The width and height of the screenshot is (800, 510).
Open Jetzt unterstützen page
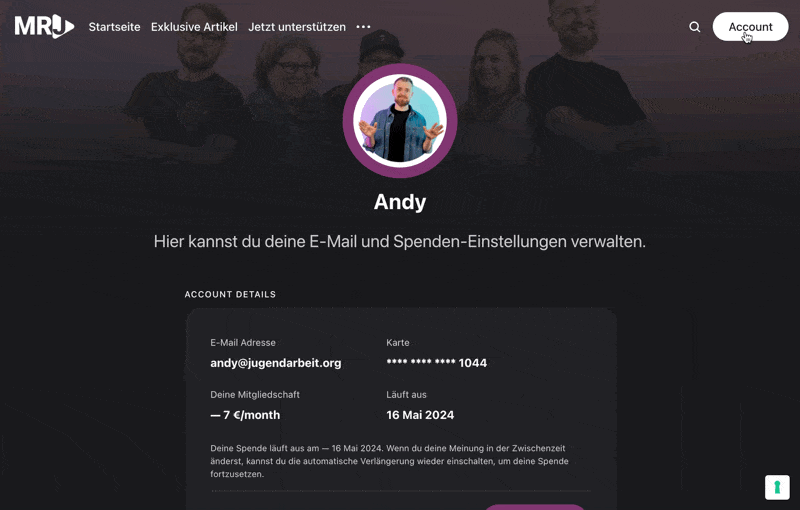click(x=297, y=27)
